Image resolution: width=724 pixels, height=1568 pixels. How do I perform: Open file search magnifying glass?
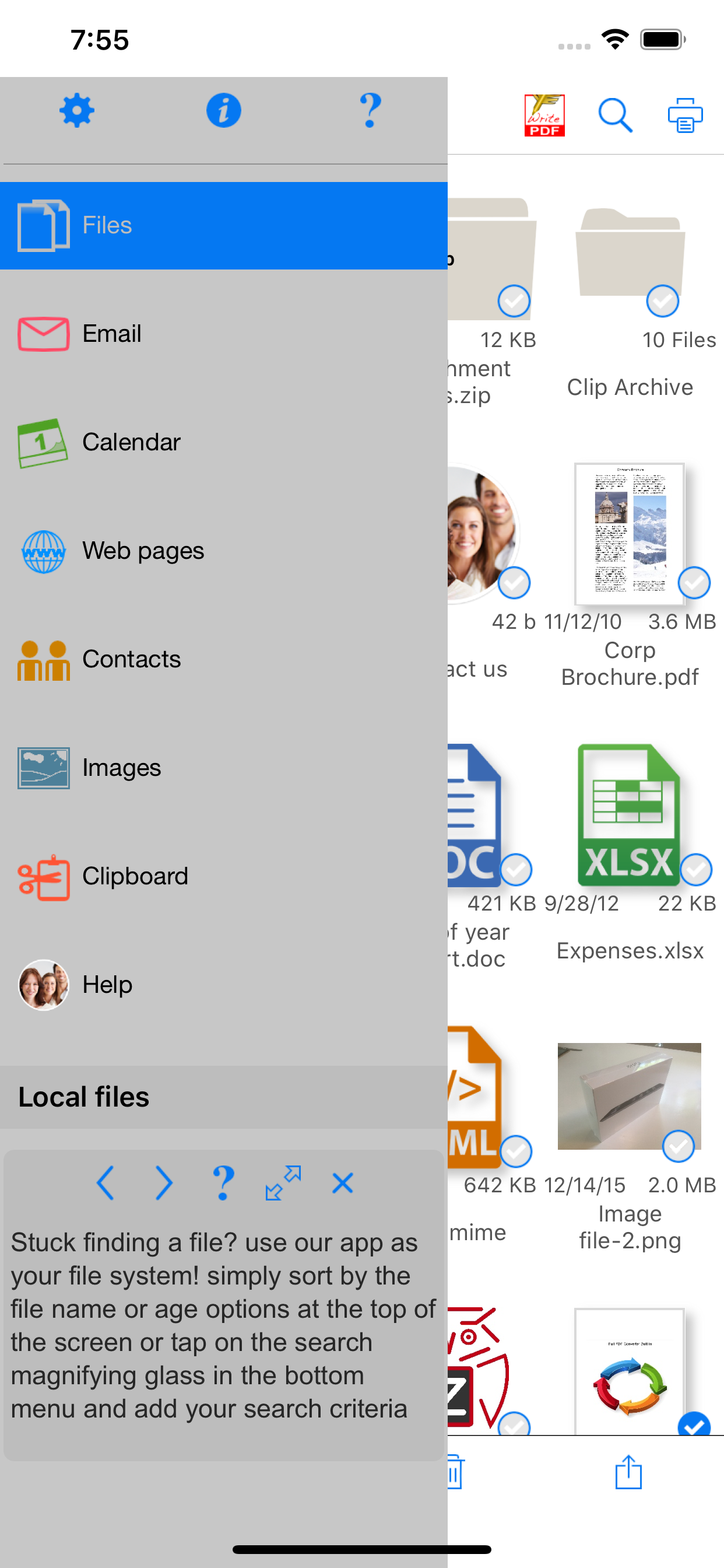tap(615, 115)
